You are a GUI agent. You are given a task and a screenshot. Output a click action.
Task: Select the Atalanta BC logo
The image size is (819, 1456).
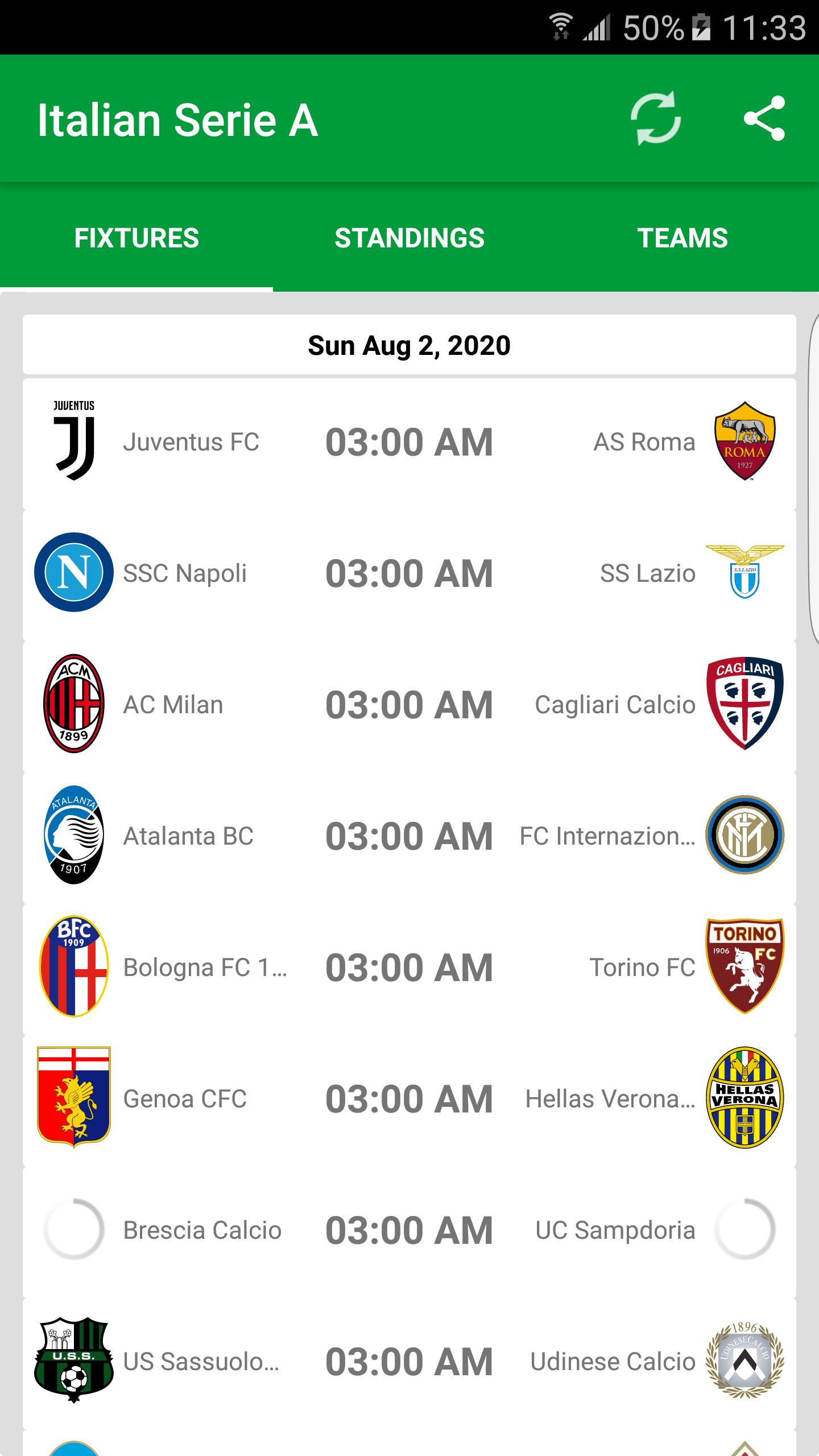point(74,835)
